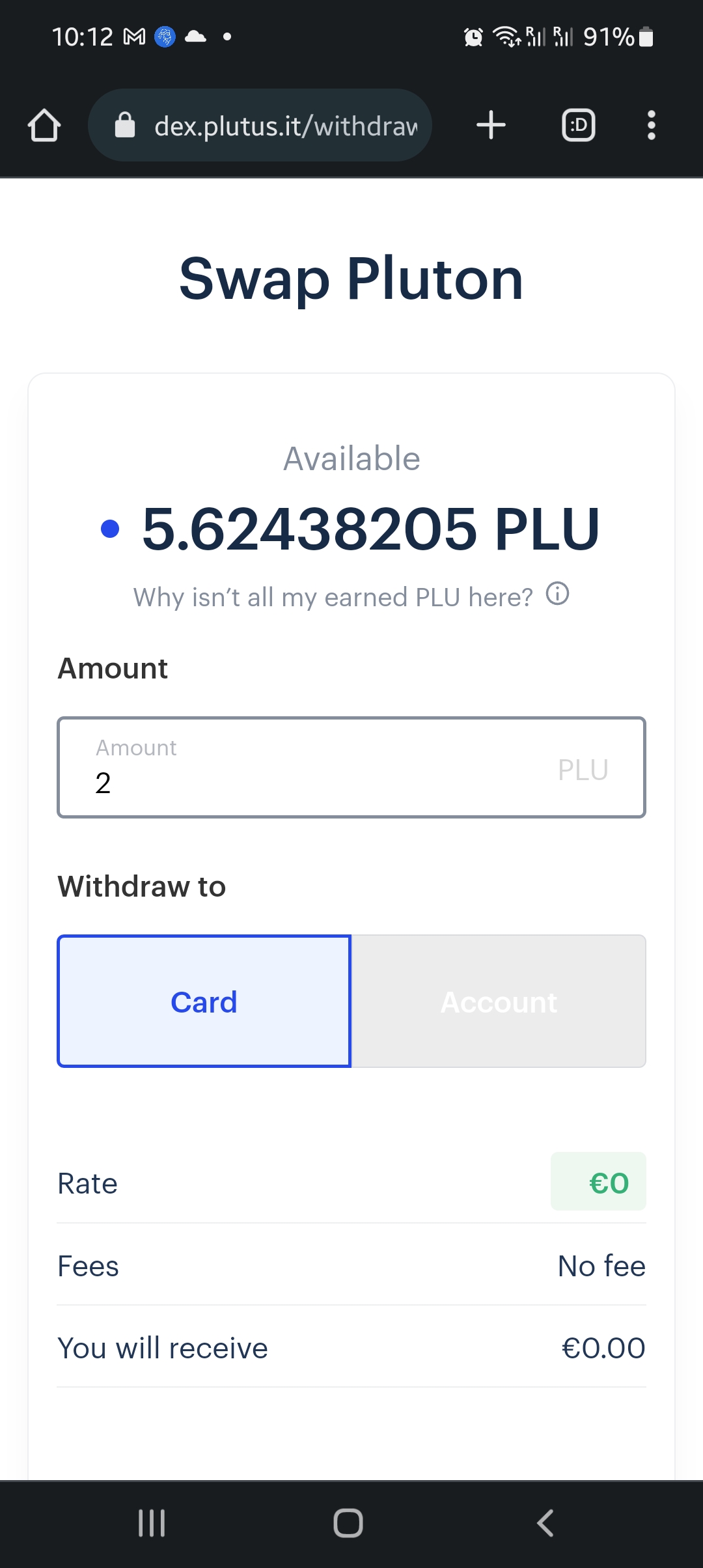Switch withdrawal destination to Account

click(499, 1001)
